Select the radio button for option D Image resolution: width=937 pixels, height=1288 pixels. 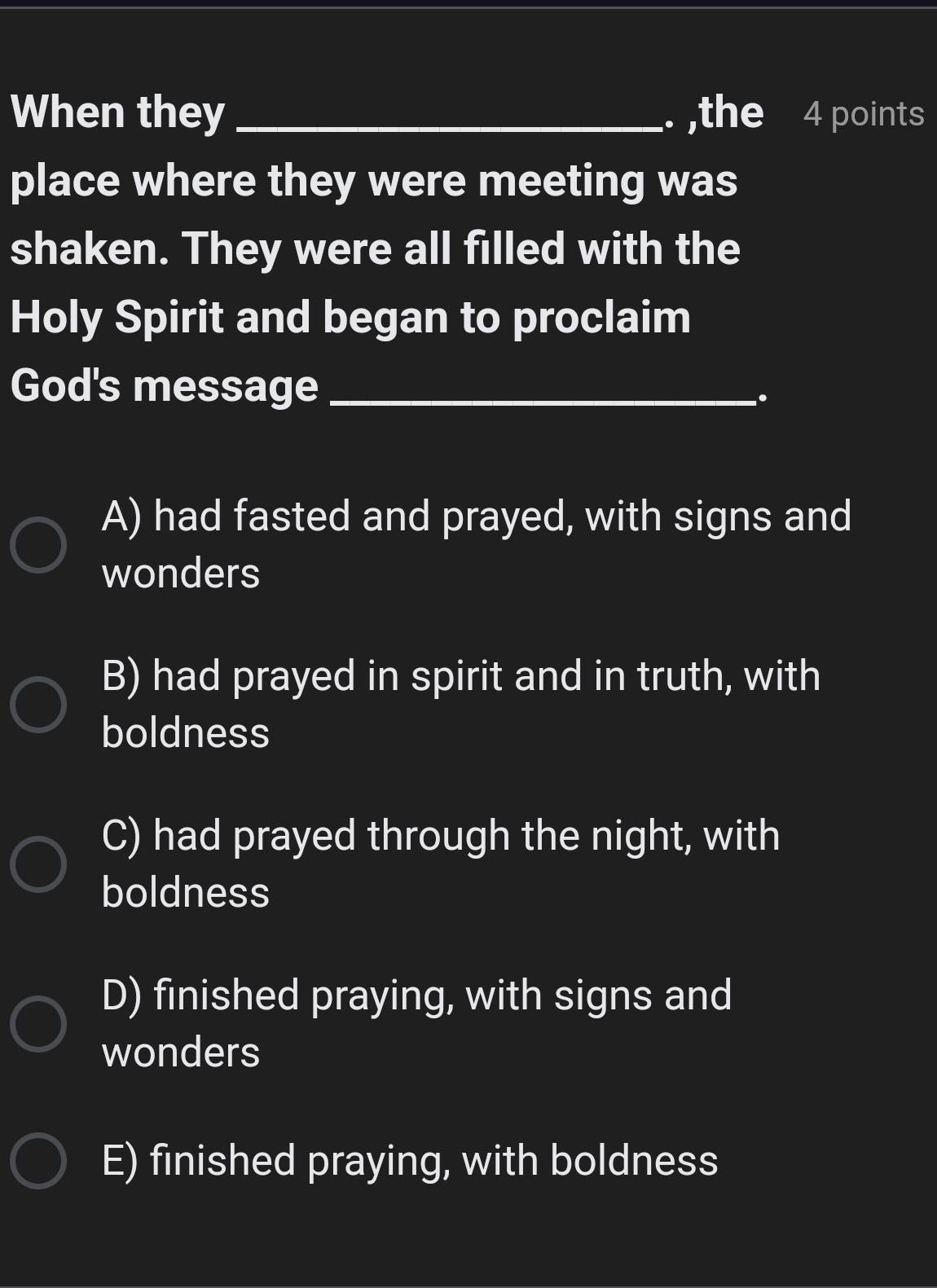point(40,1024)
